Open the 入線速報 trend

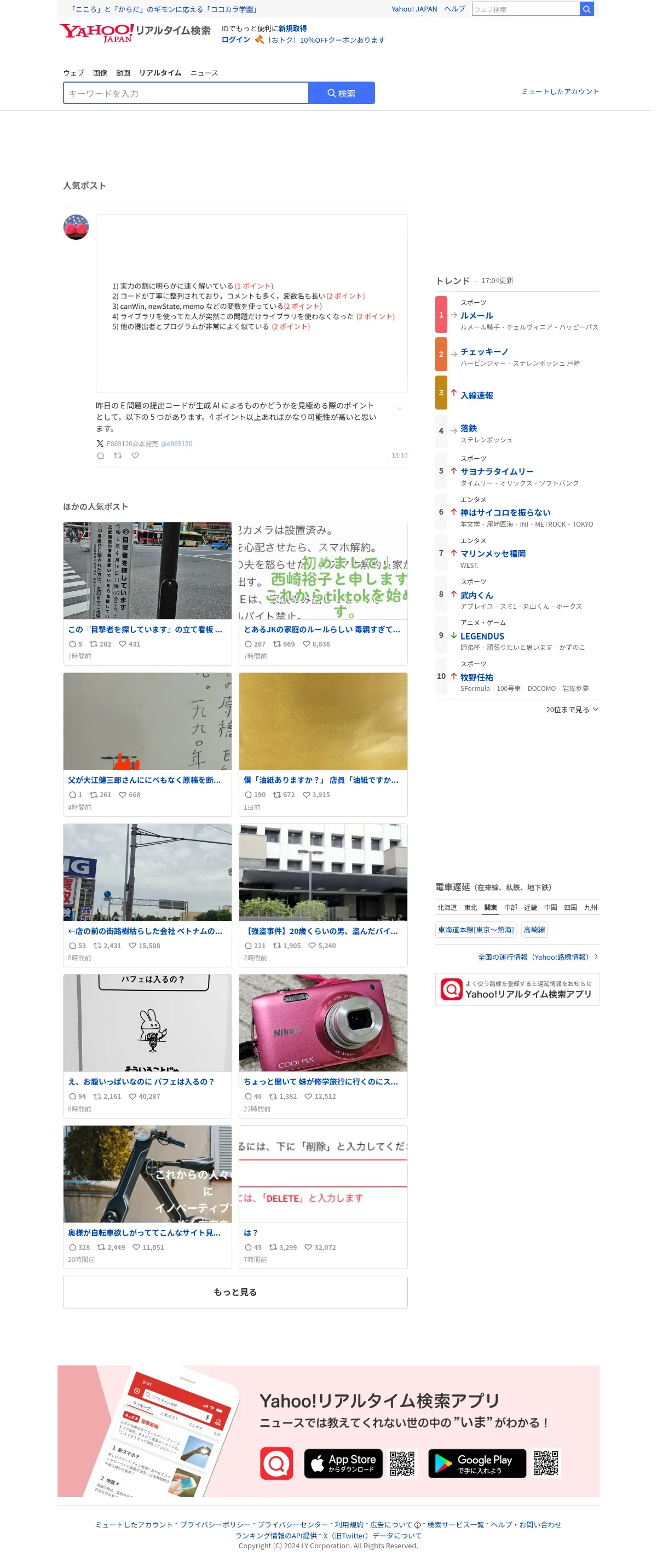coord(476,396)
